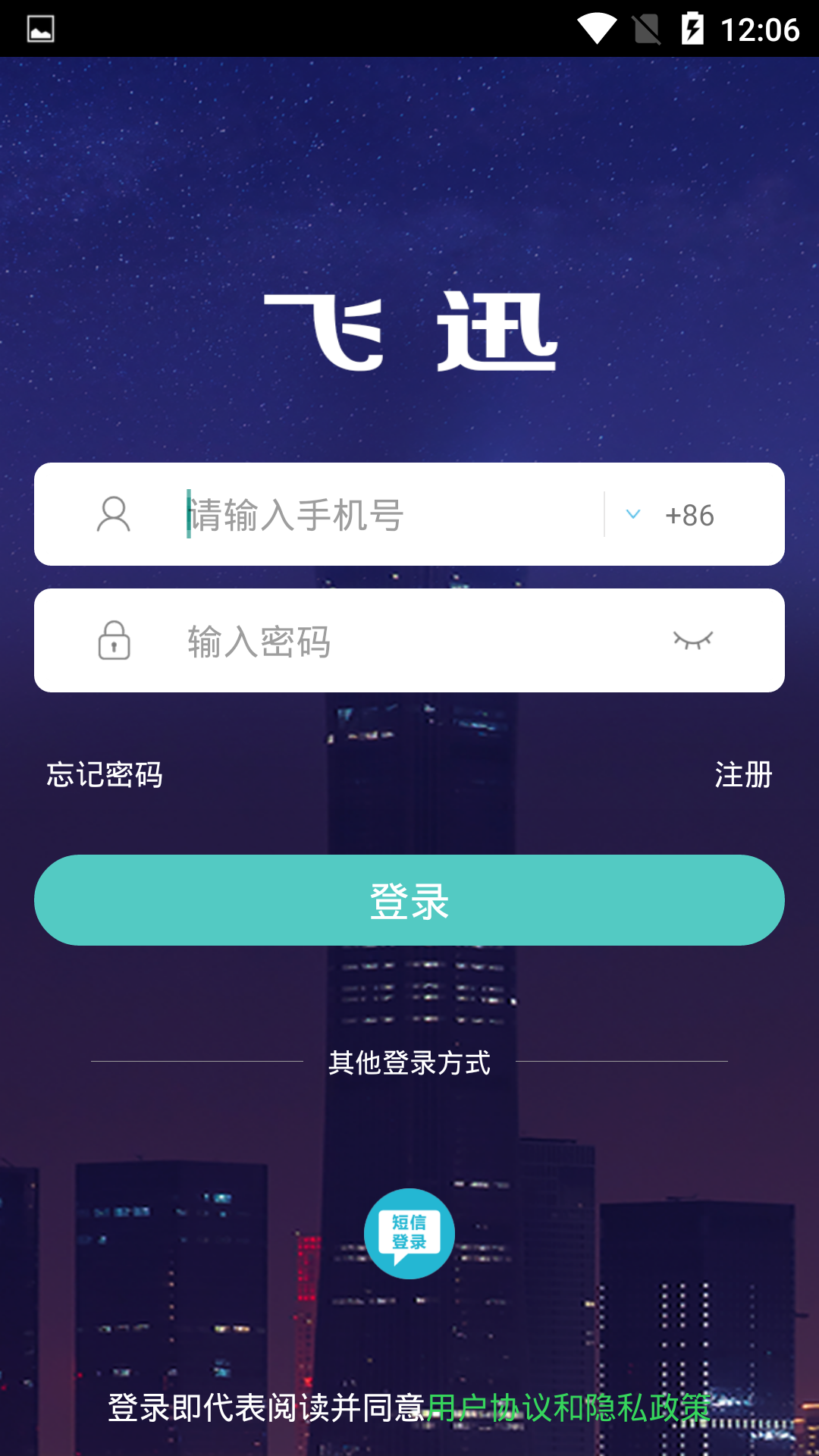Open 用户协议和隐私政策 link
819x1456 pixels.
569,1408
